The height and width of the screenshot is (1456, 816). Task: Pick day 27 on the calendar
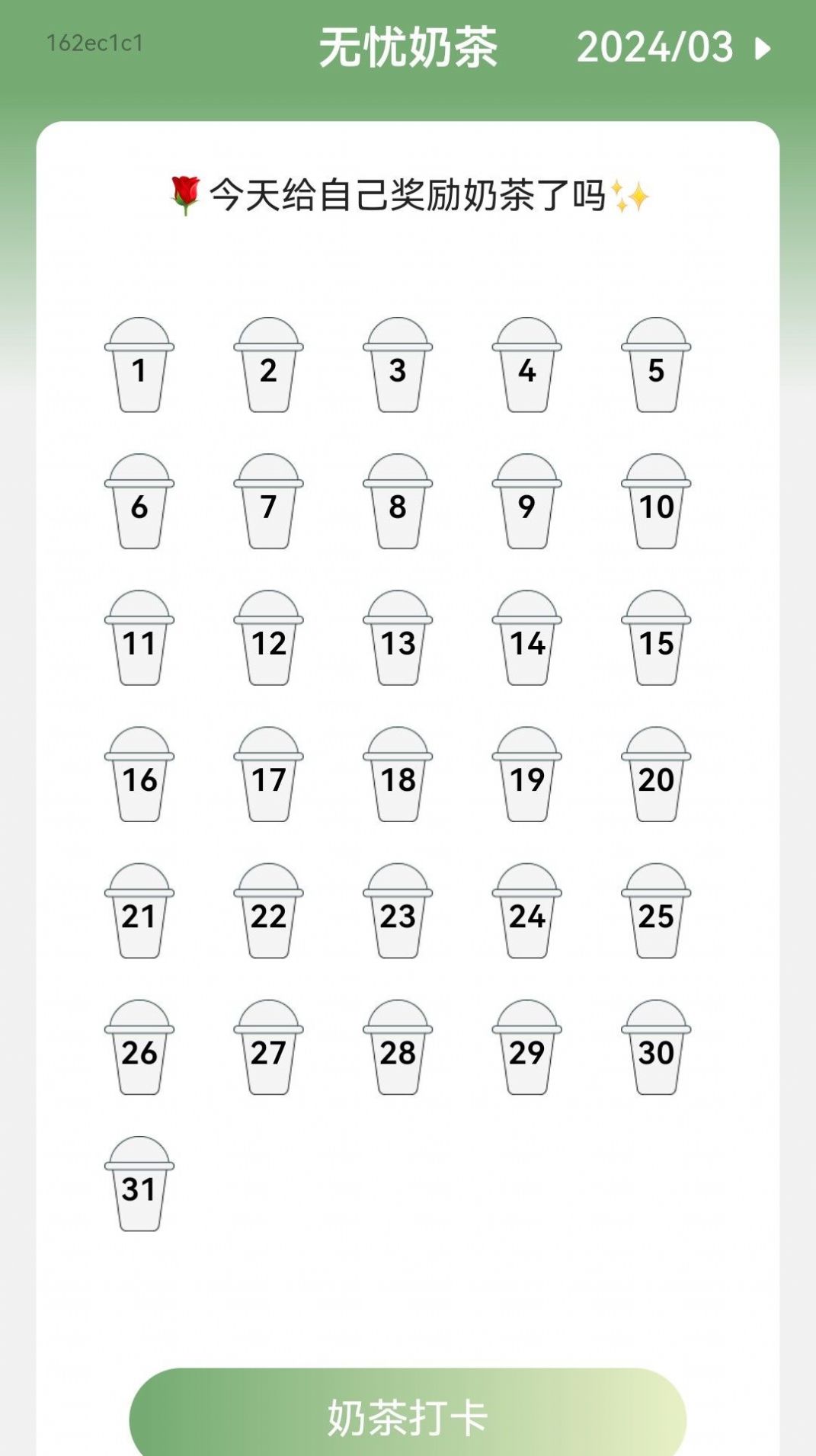point(269,1048)
